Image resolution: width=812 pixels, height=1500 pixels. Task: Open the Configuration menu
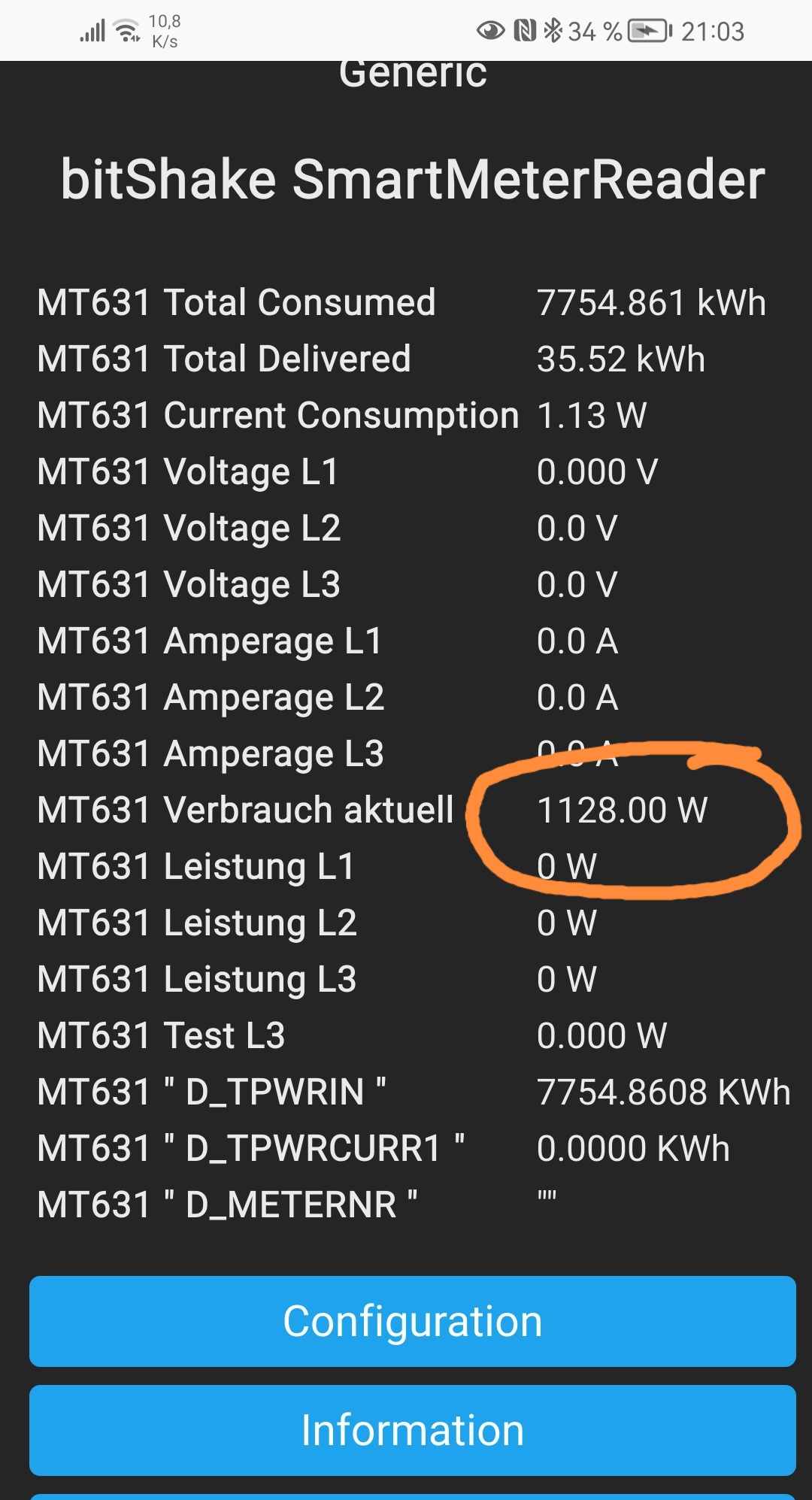click(412, 1321)
